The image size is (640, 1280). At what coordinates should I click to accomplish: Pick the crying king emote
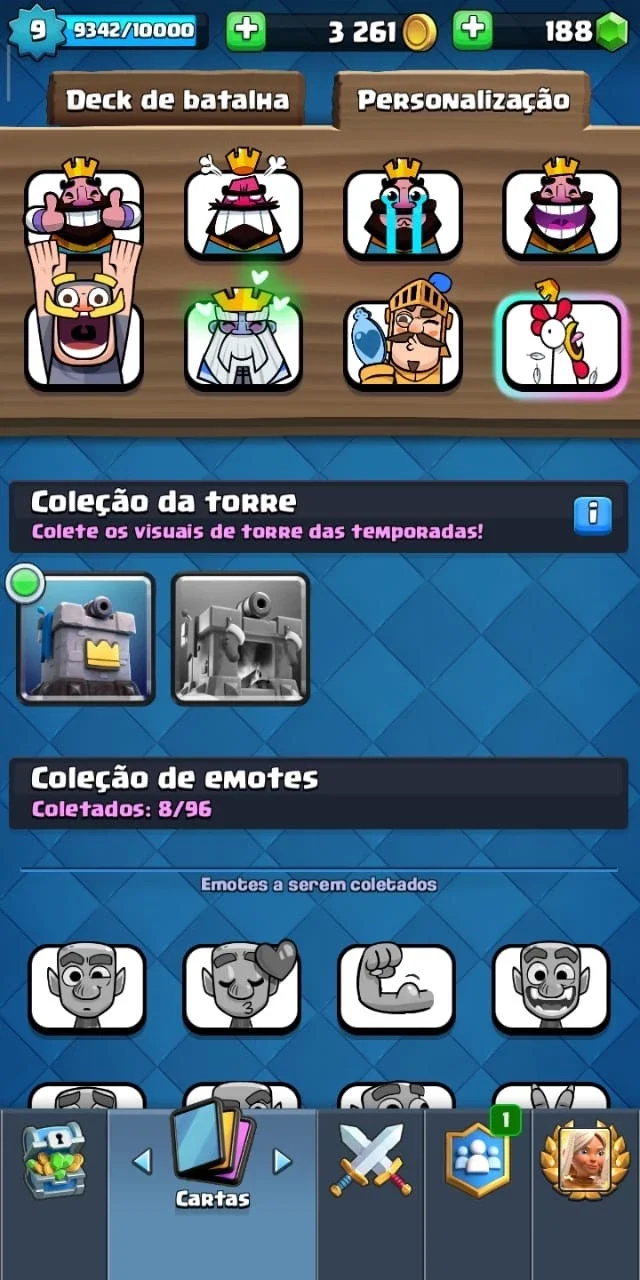[403, 208]
